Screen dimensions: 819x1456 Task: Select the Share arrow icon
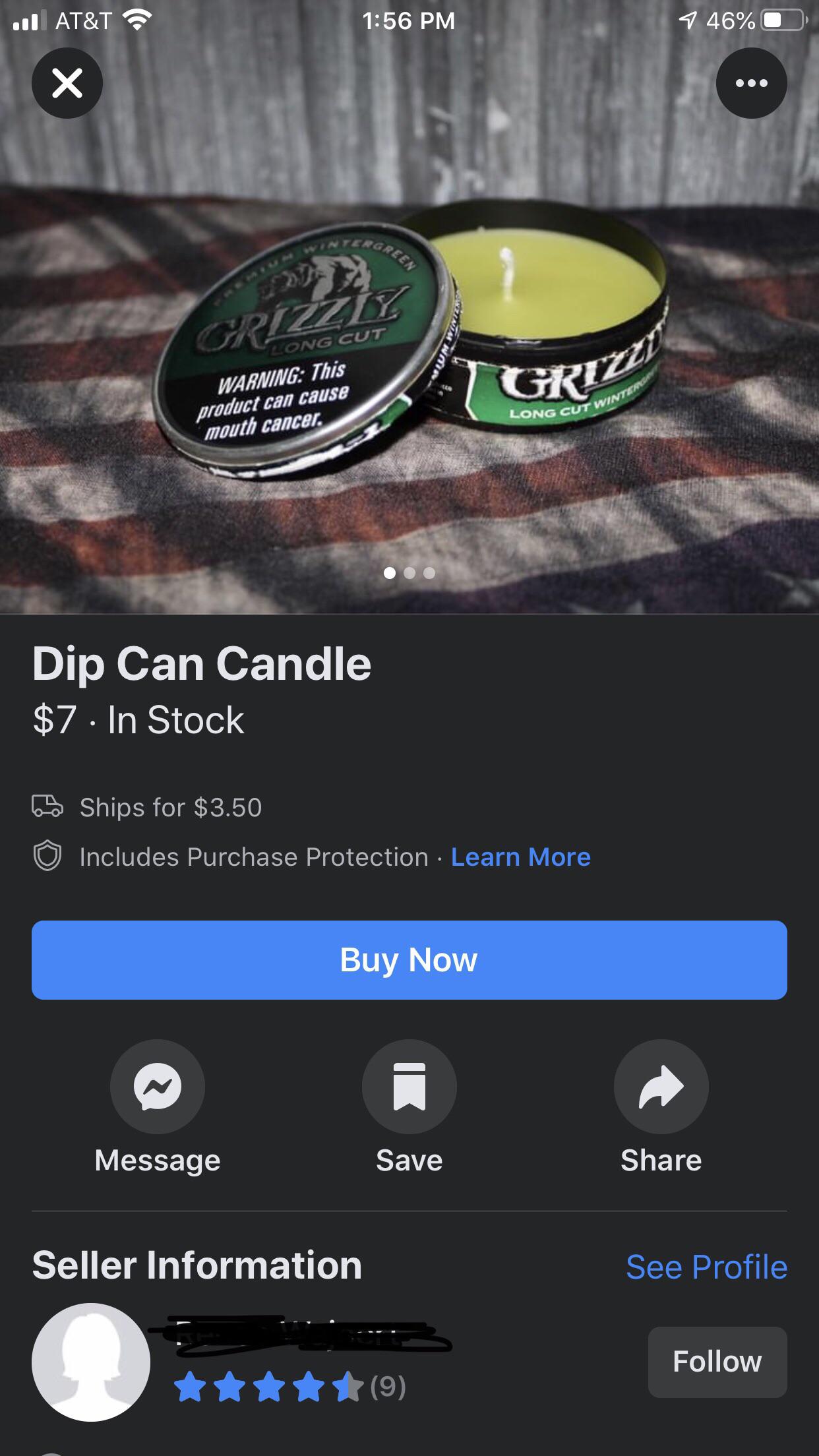click(x=661, y=1087)
